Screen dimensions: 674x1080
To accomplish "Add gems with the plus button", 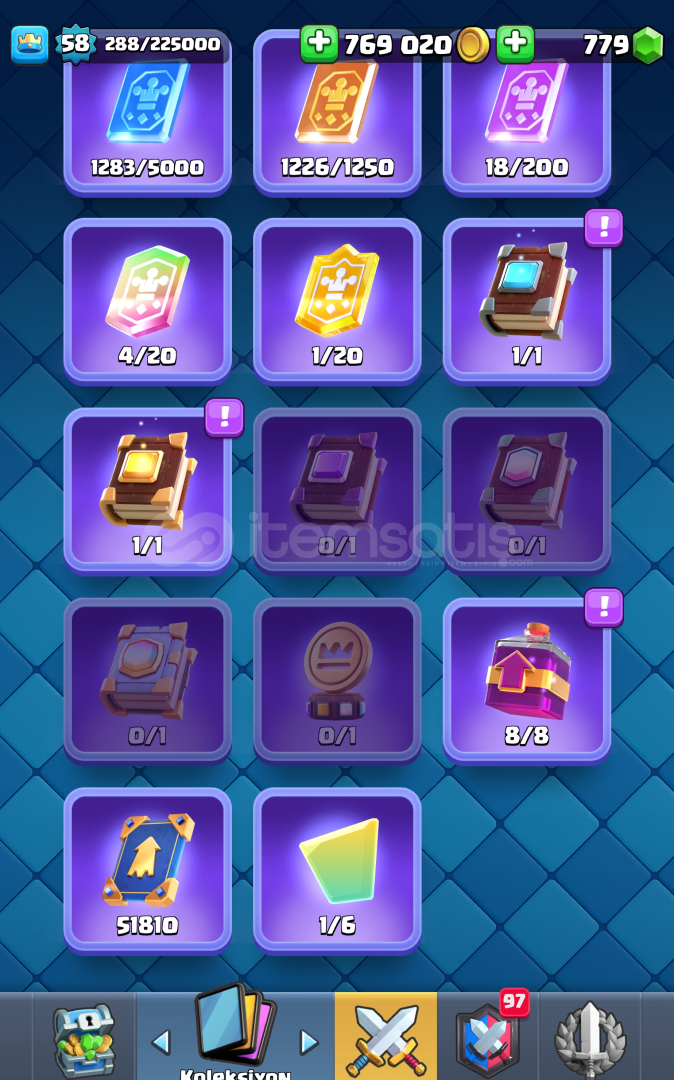I will pos(515,44).
